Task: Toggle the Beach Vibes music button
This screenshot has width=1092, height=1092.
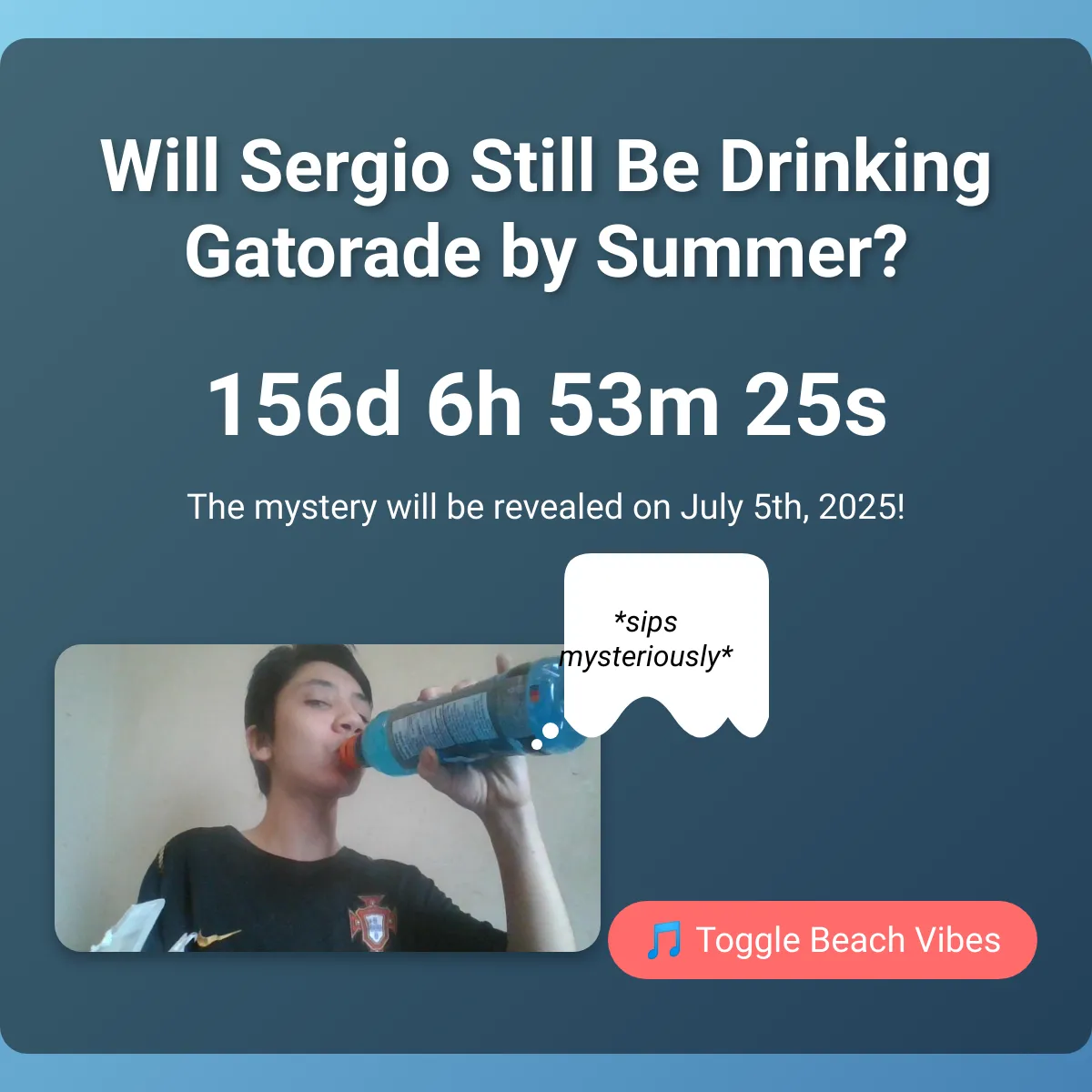Action: click(823, 940)
